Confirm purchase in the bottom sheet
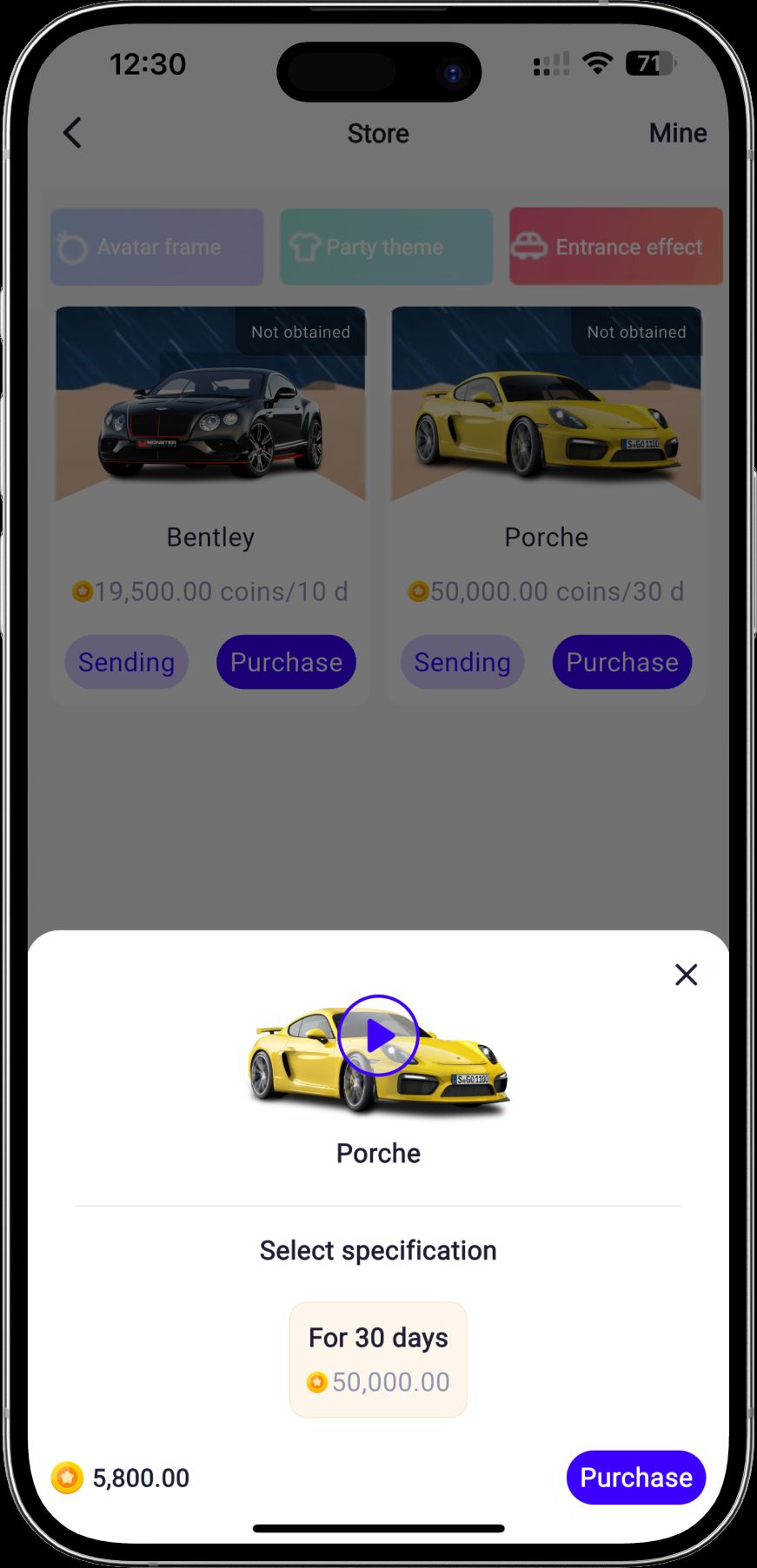 point(635,1477)
